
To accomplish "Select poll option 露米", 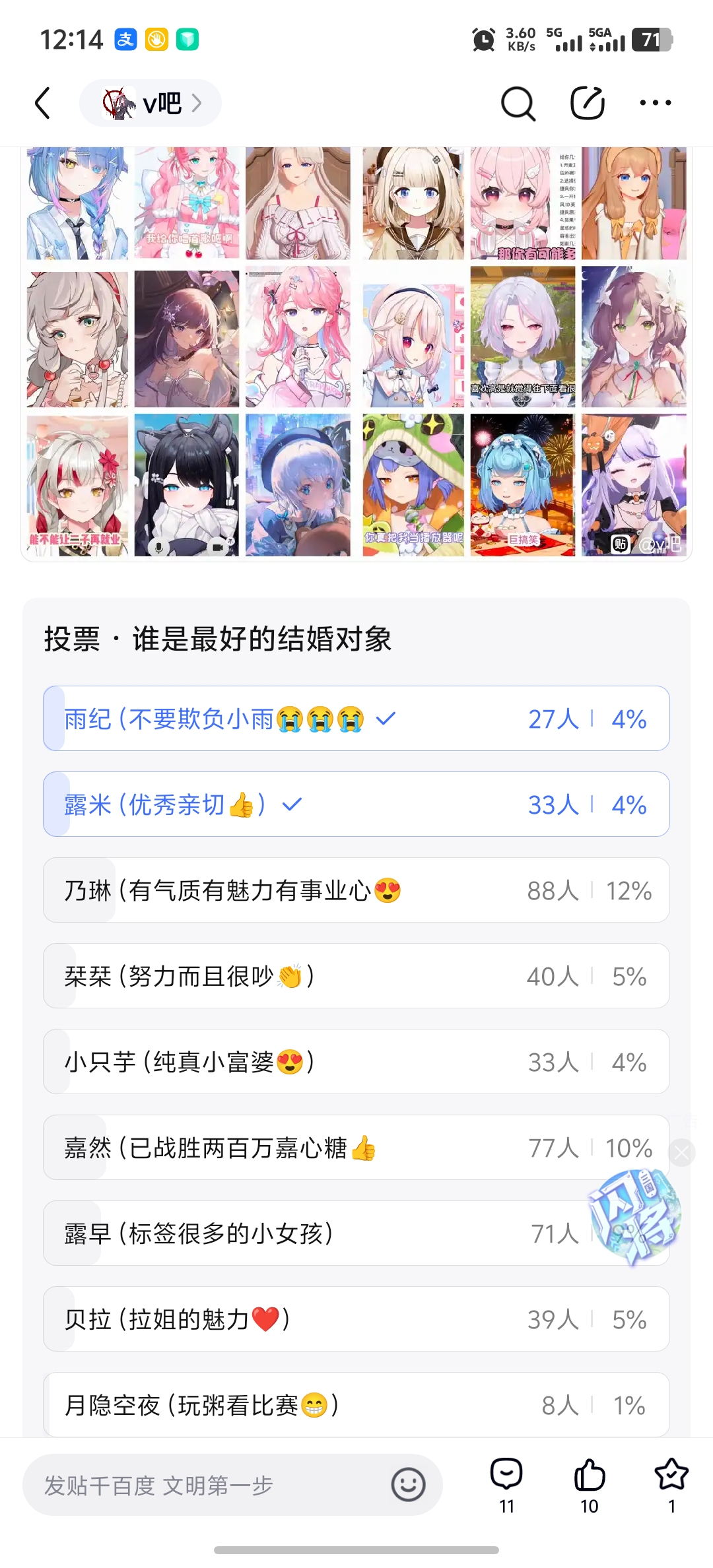I will pyautogui.click(x=356, y=804).
